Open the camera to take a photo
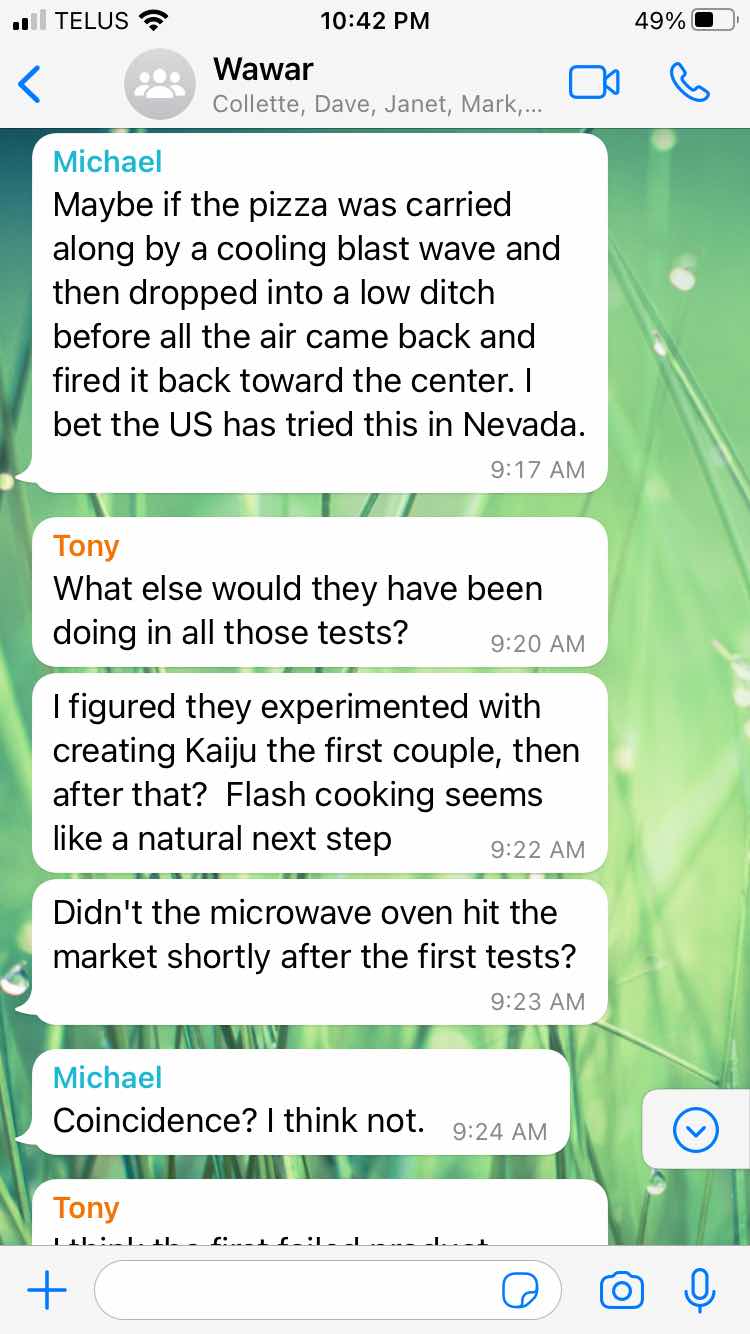This screenshot has width=750, height=1334. (621, 1291)
